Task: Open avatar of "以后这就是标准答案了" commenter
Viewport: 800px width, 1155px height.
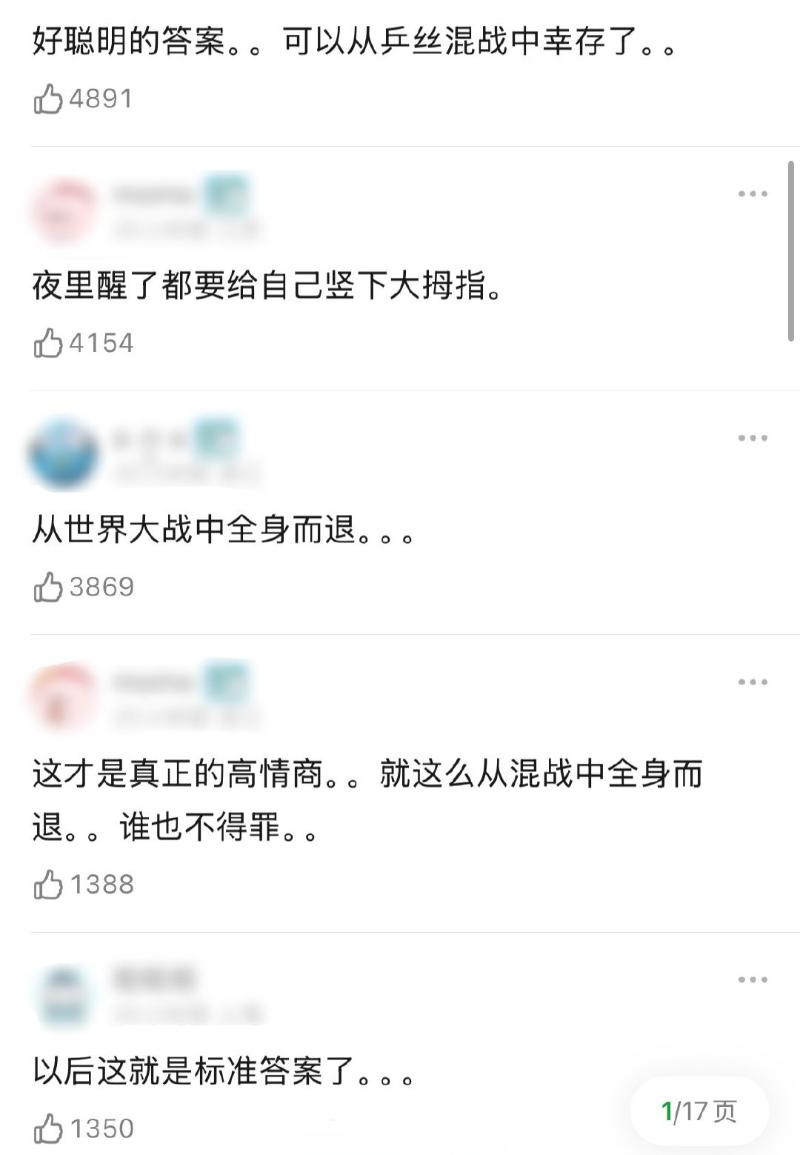Action: click(x=64, y=995)
